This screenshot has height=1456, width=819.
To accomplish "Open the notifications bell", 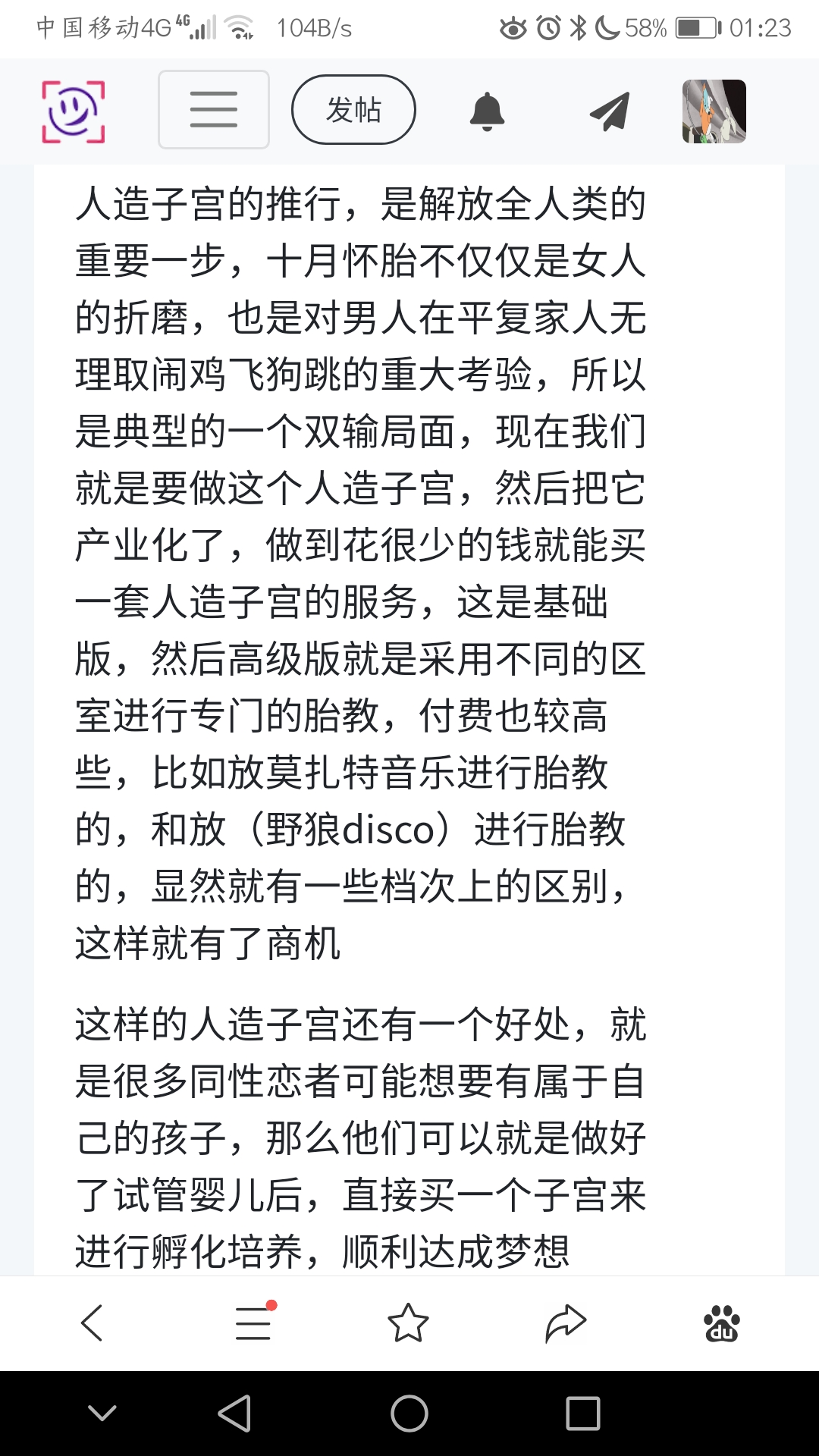I will tap(487, 111).
